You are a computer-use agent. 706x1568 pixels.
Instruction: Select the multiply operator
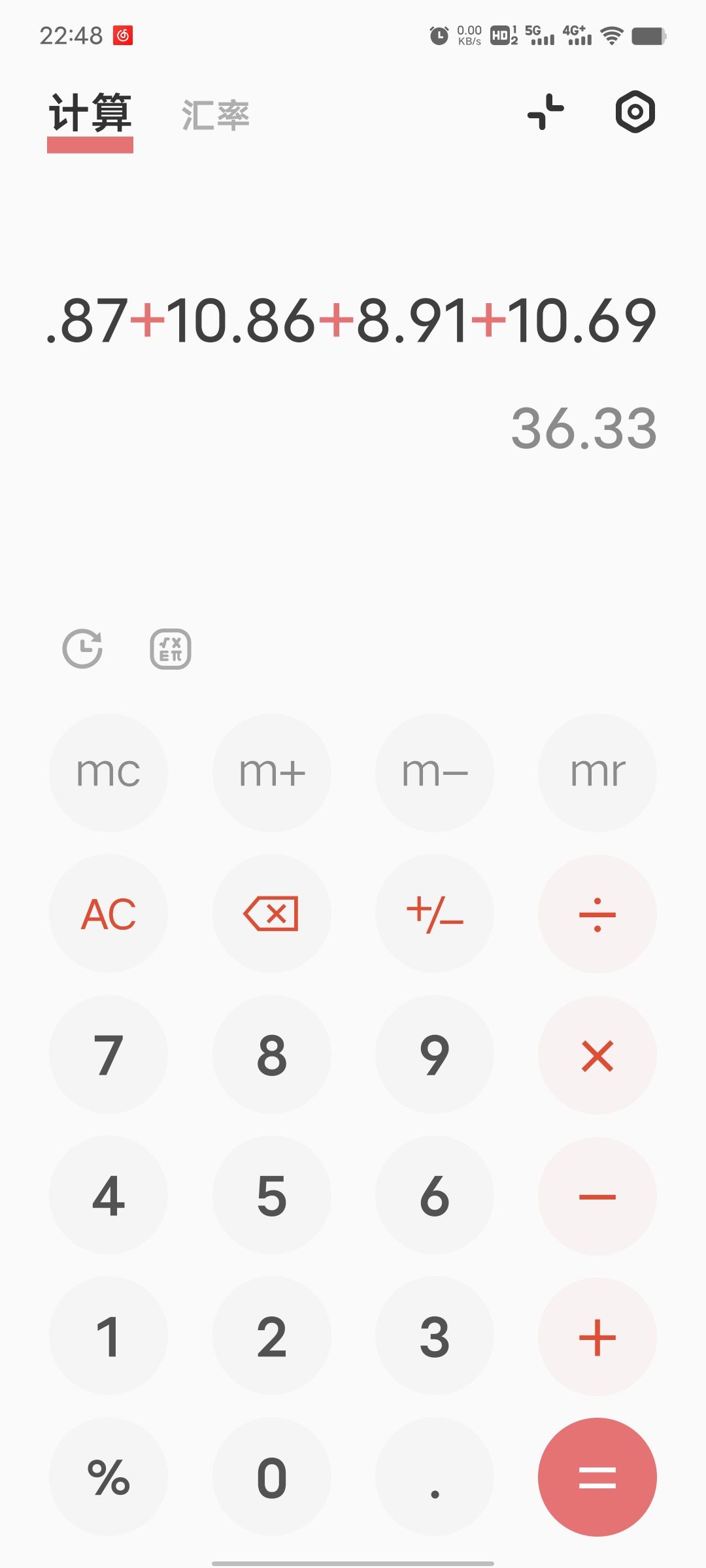(597, 1055)
